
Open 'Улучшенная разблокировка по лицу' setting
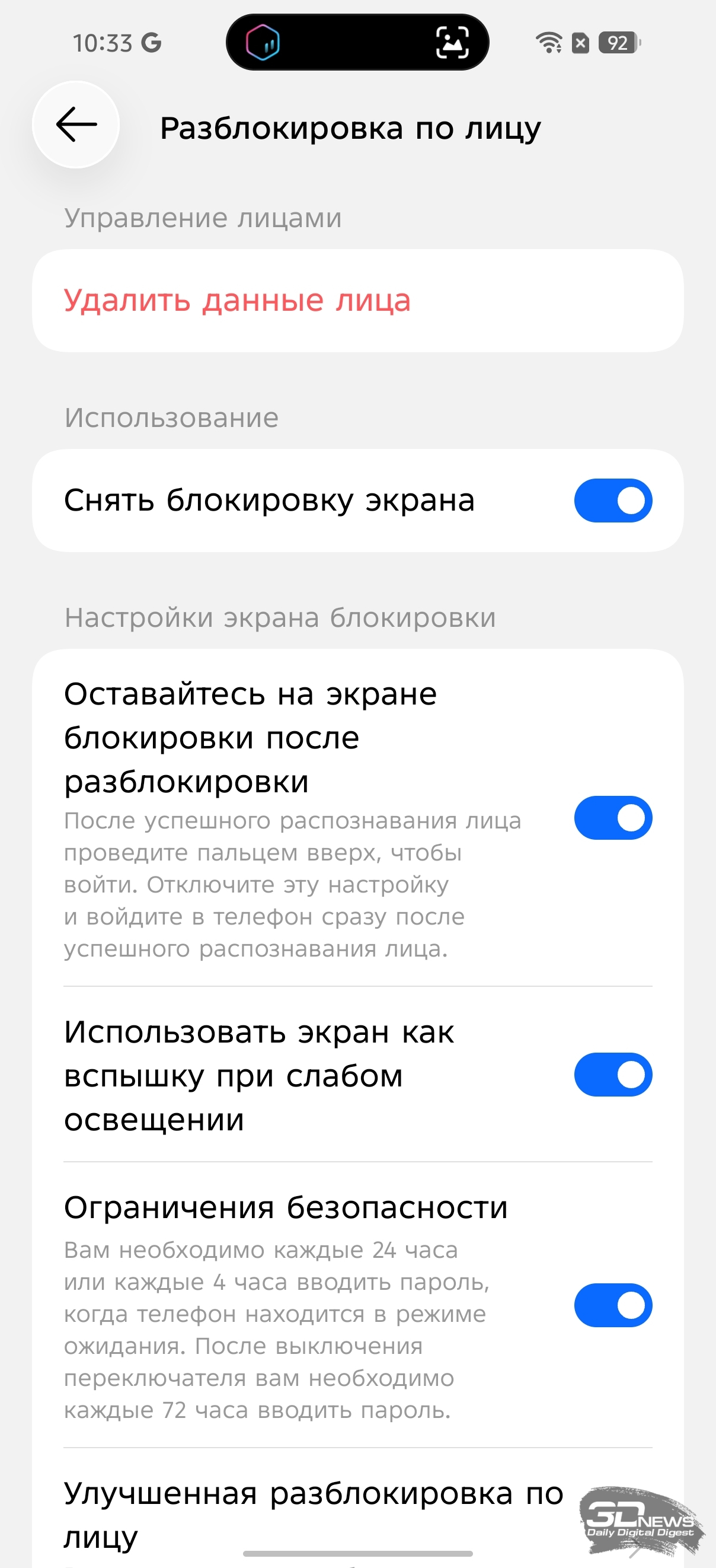click(314, 1514)
